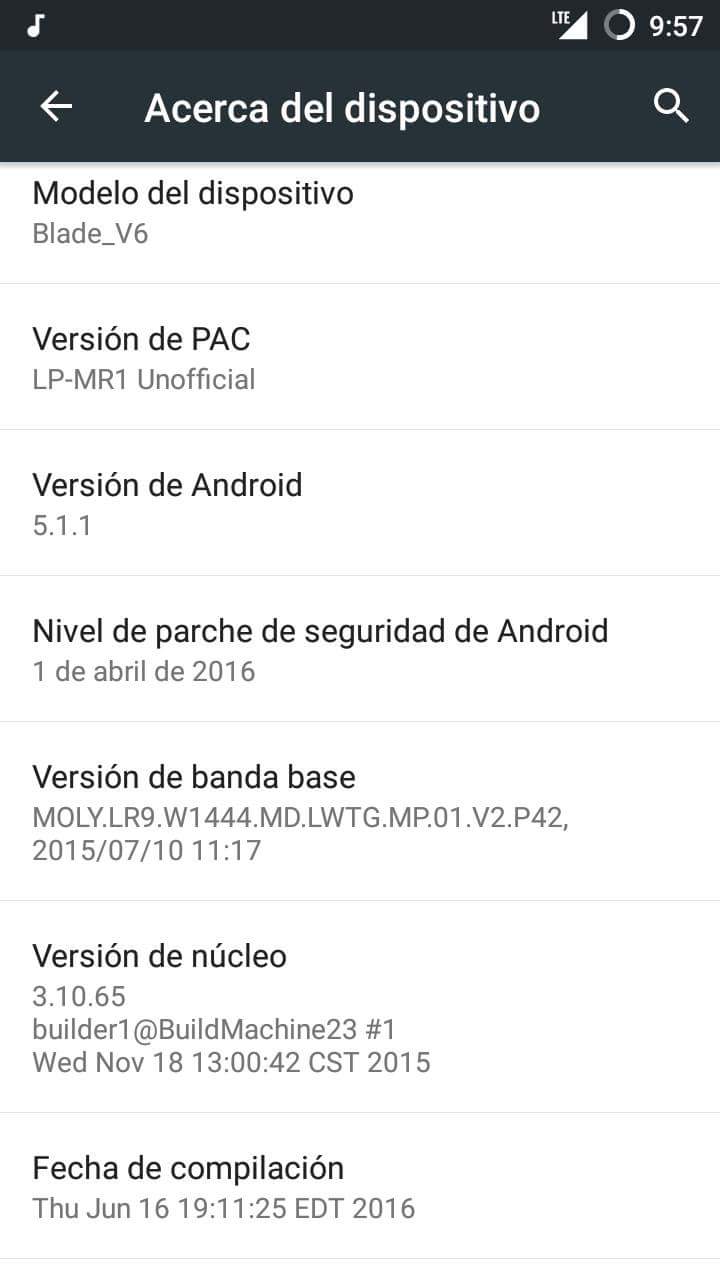
Task: Select the Fecha de compilación row
Action: [x=360, y=1186]
